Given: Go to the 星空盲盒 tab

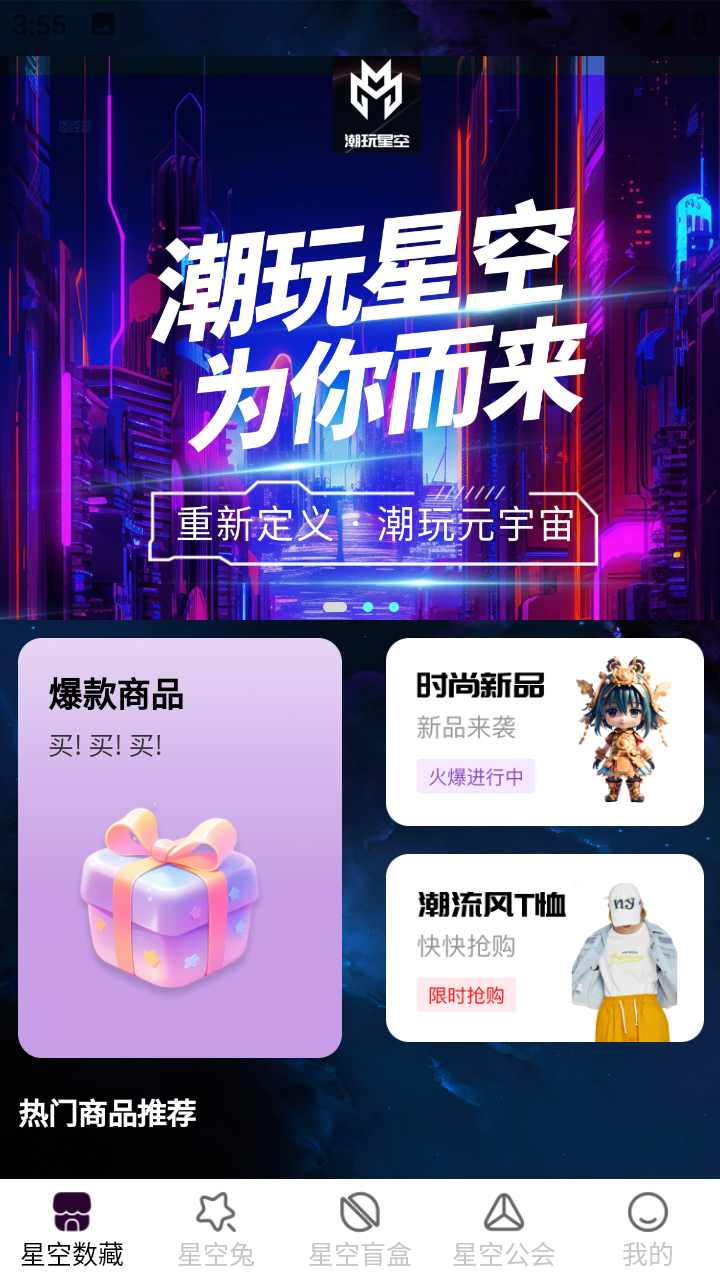Looking at the screenshot, I should pyautogui.click(x=360, y=1230).
